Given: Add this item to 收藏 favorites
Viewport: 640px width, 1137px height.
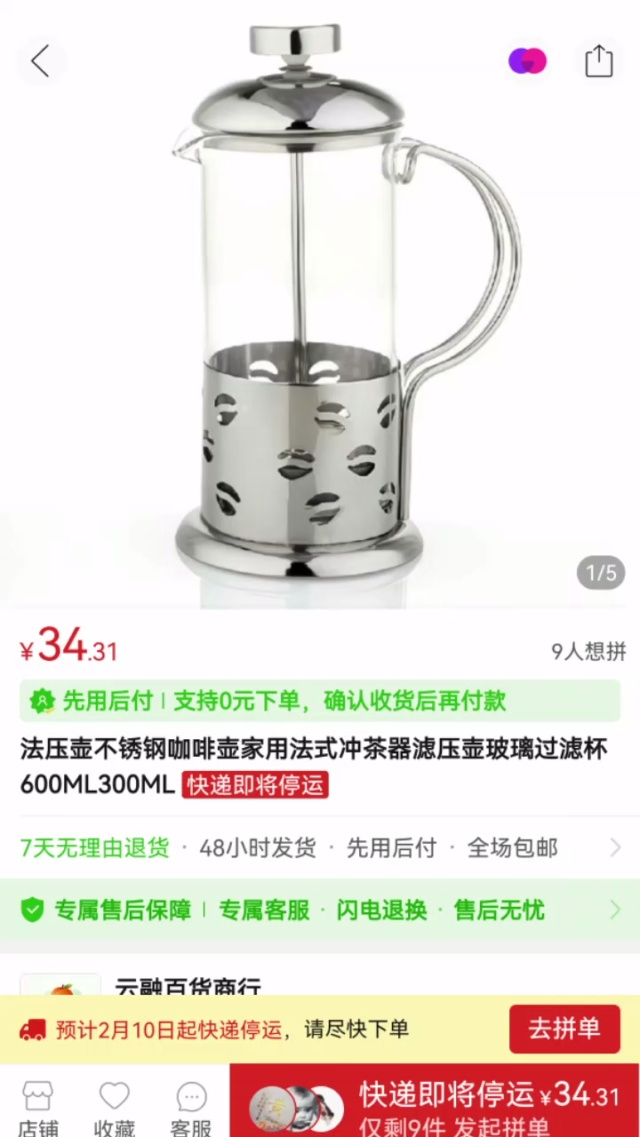Looking at the screenshot, I should pyautogui.click(x=114, y=1108).
